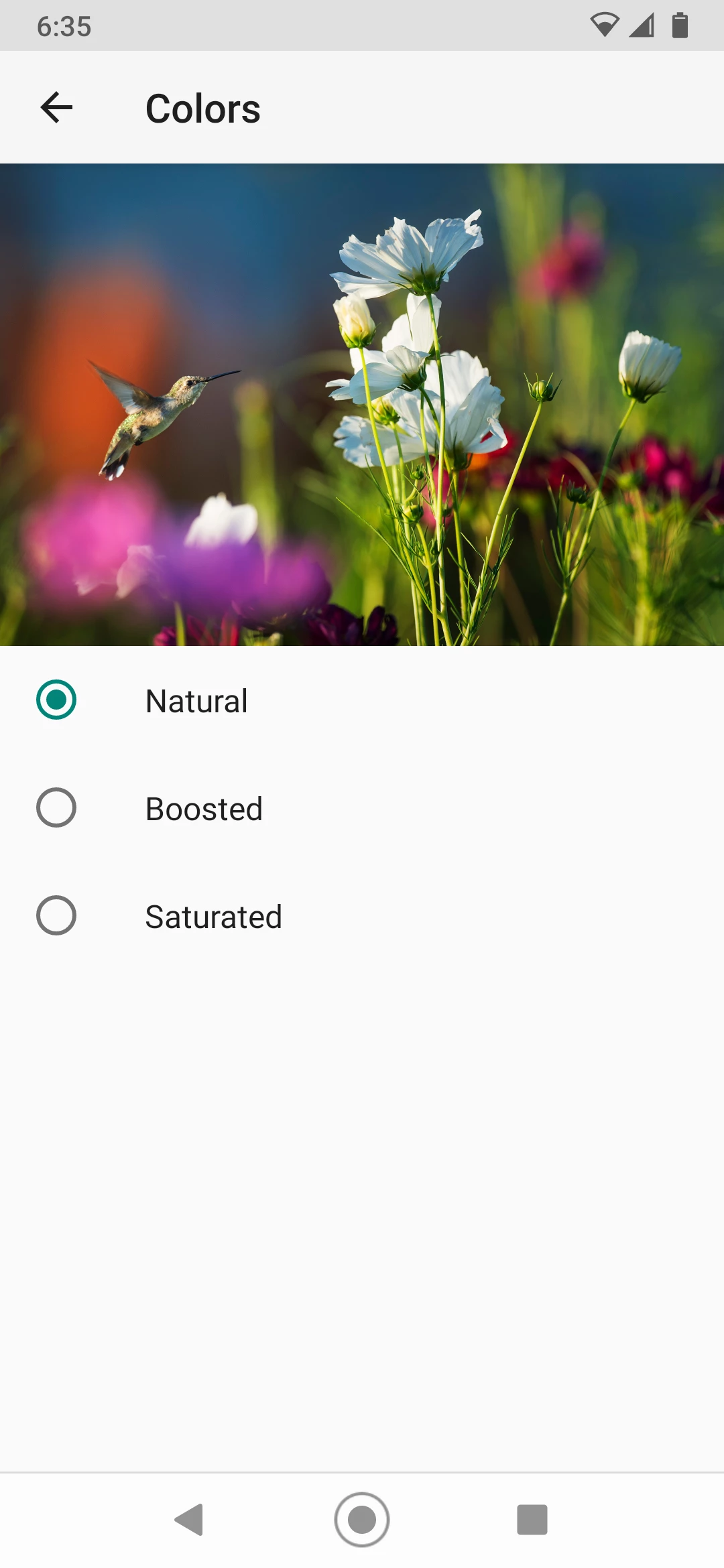Viewport: 724px width, 1568px height.
Task: Open recent apps from the navigation bar
Action: (532, 1520)
